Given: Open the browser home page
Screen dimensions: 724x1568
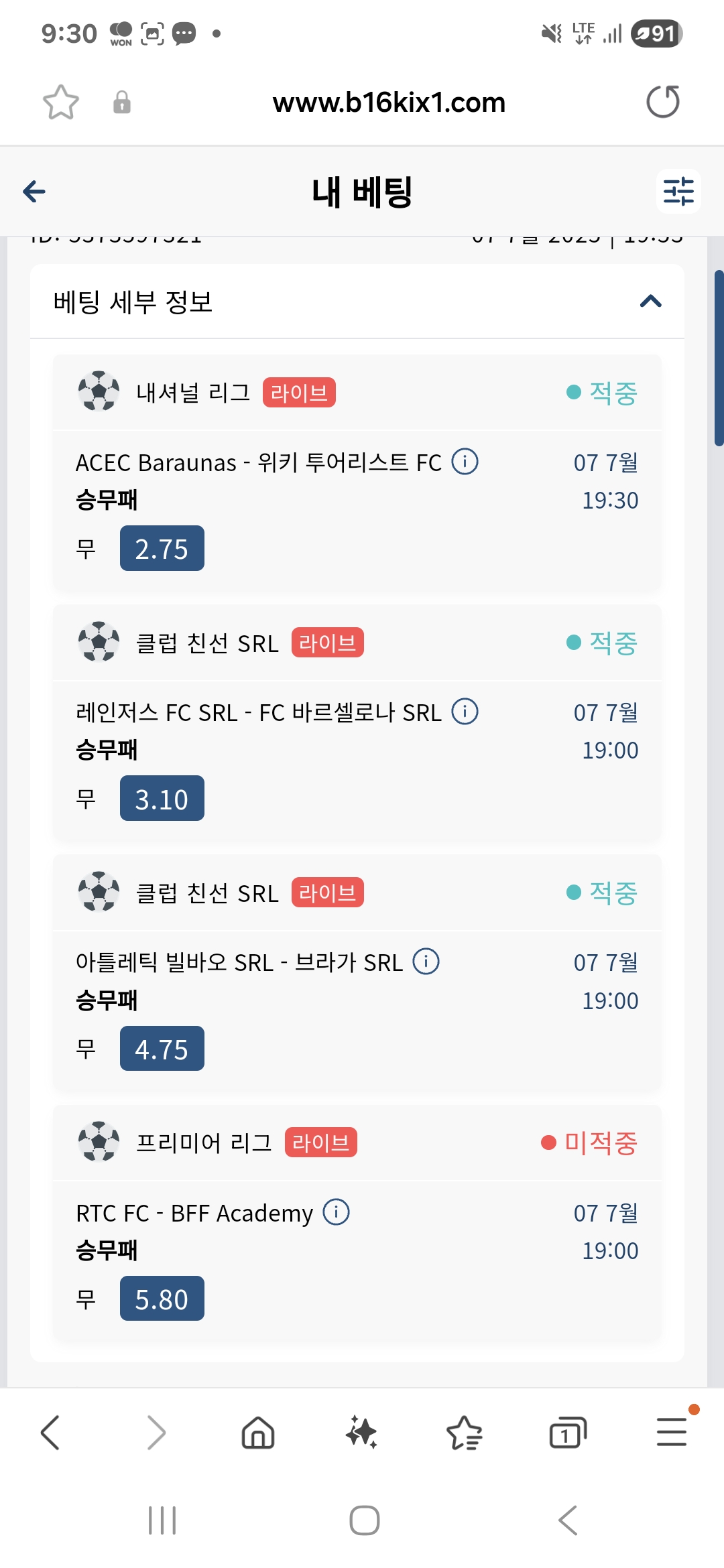Looking at the screenshot, I should tap(258, 1433).
